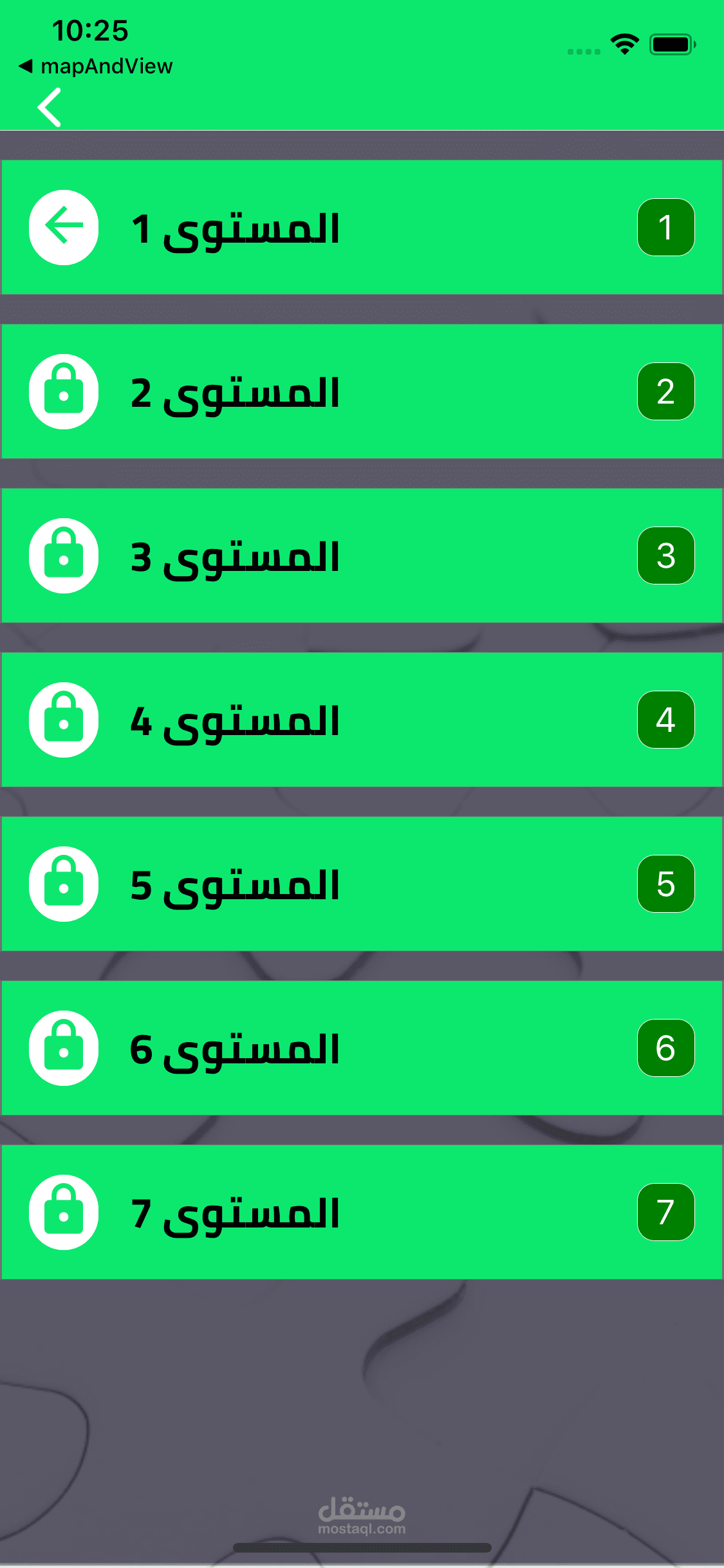Choose locked level 7 (المستوى 7)

[x=362, y=1212]
